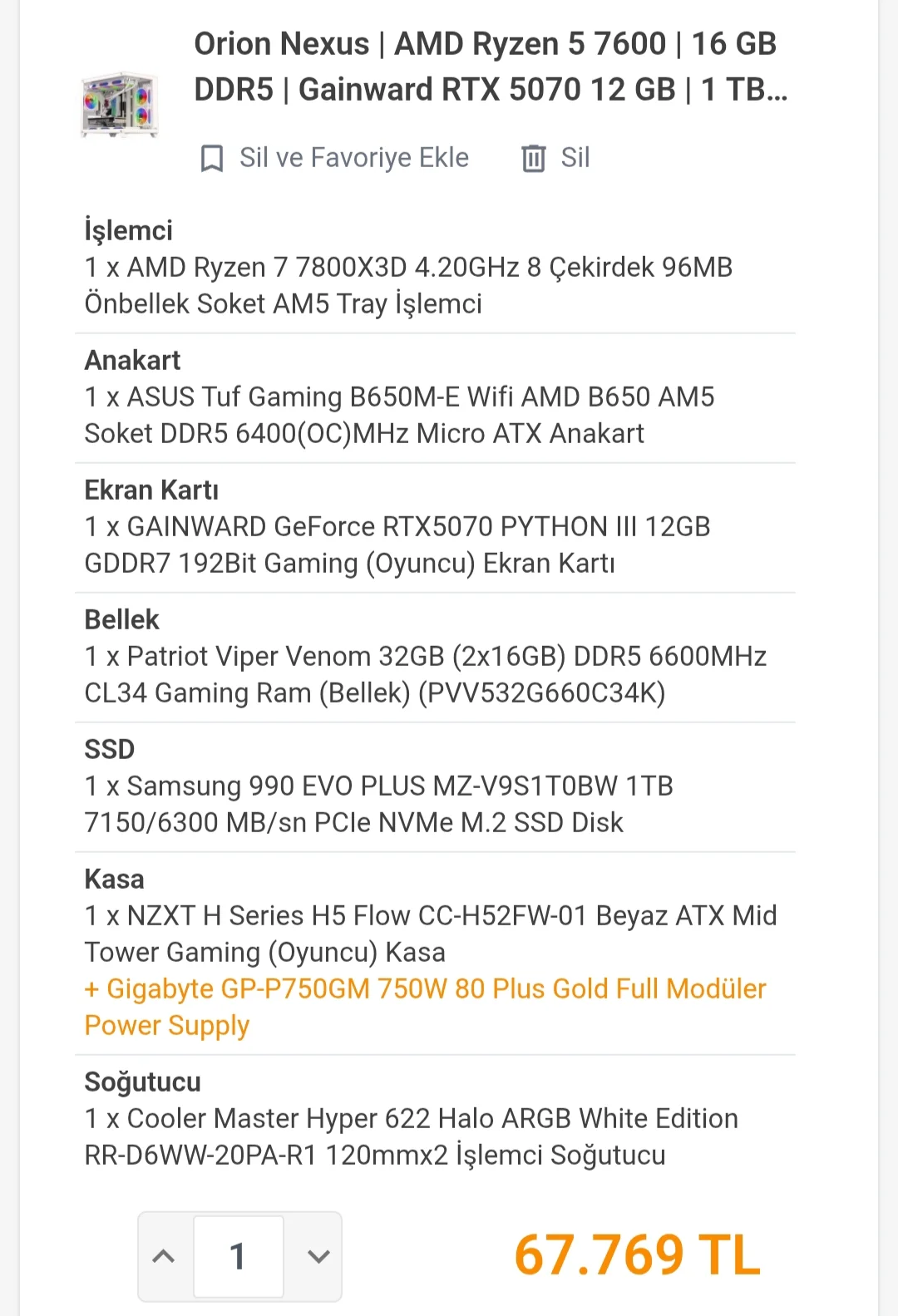Open the Orion Nexus PC thumbnail
898x1316 pixels.
120,105
